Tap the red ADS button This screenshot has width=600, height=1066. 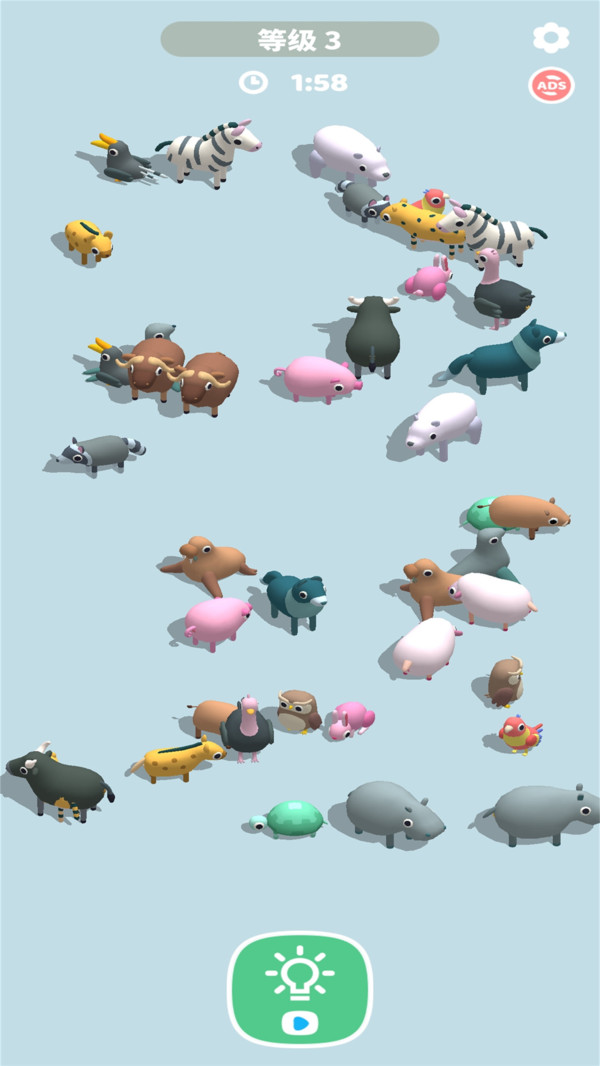pyautogui.click(x=551, y=86)
